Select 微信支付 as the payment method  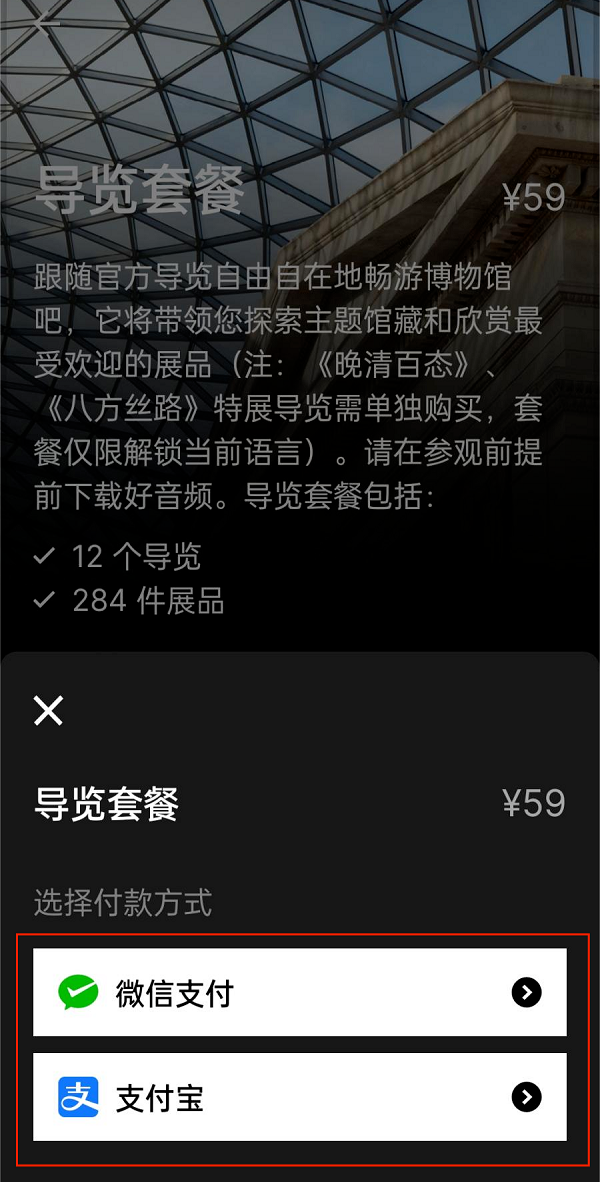point(299,992)
